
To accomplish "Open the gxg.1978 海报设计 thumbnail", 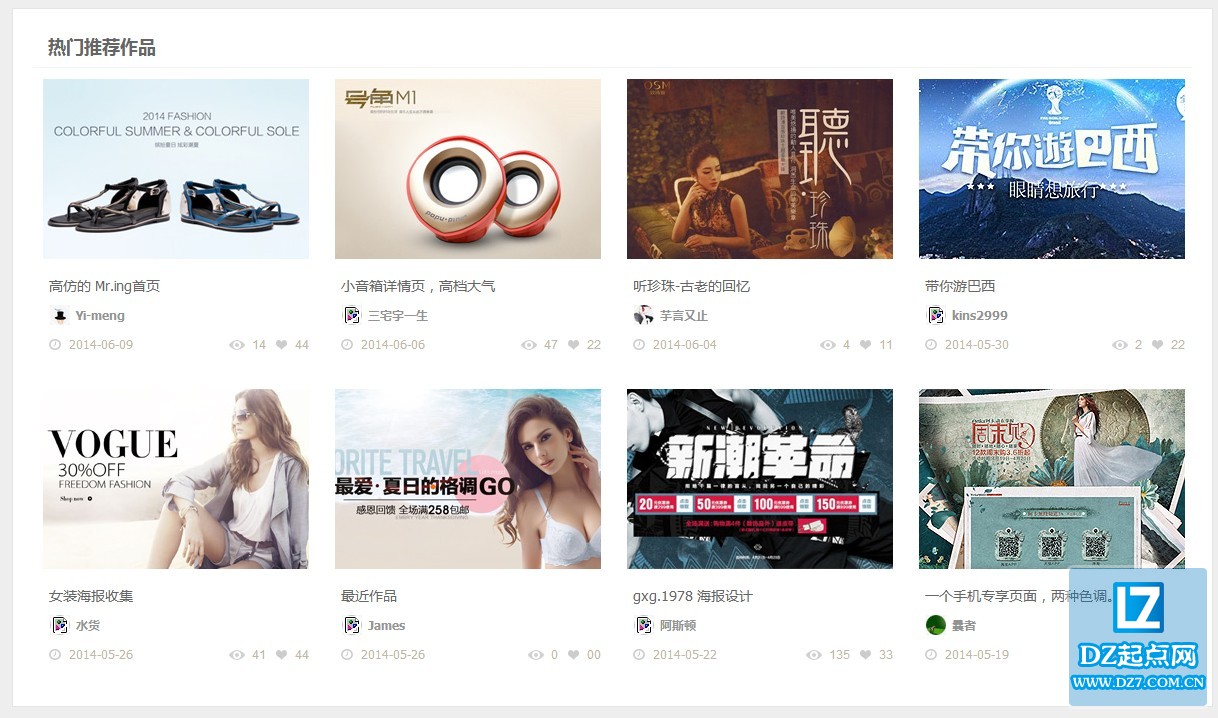I will coord(760,479).
